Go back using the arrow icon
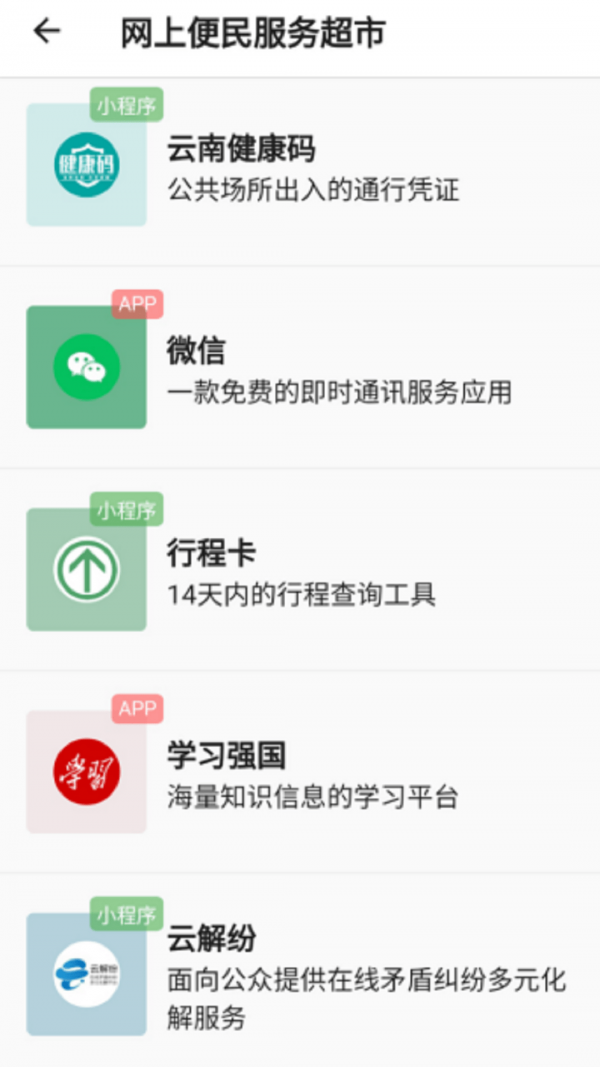The image size is (600, 1067). 46,32
